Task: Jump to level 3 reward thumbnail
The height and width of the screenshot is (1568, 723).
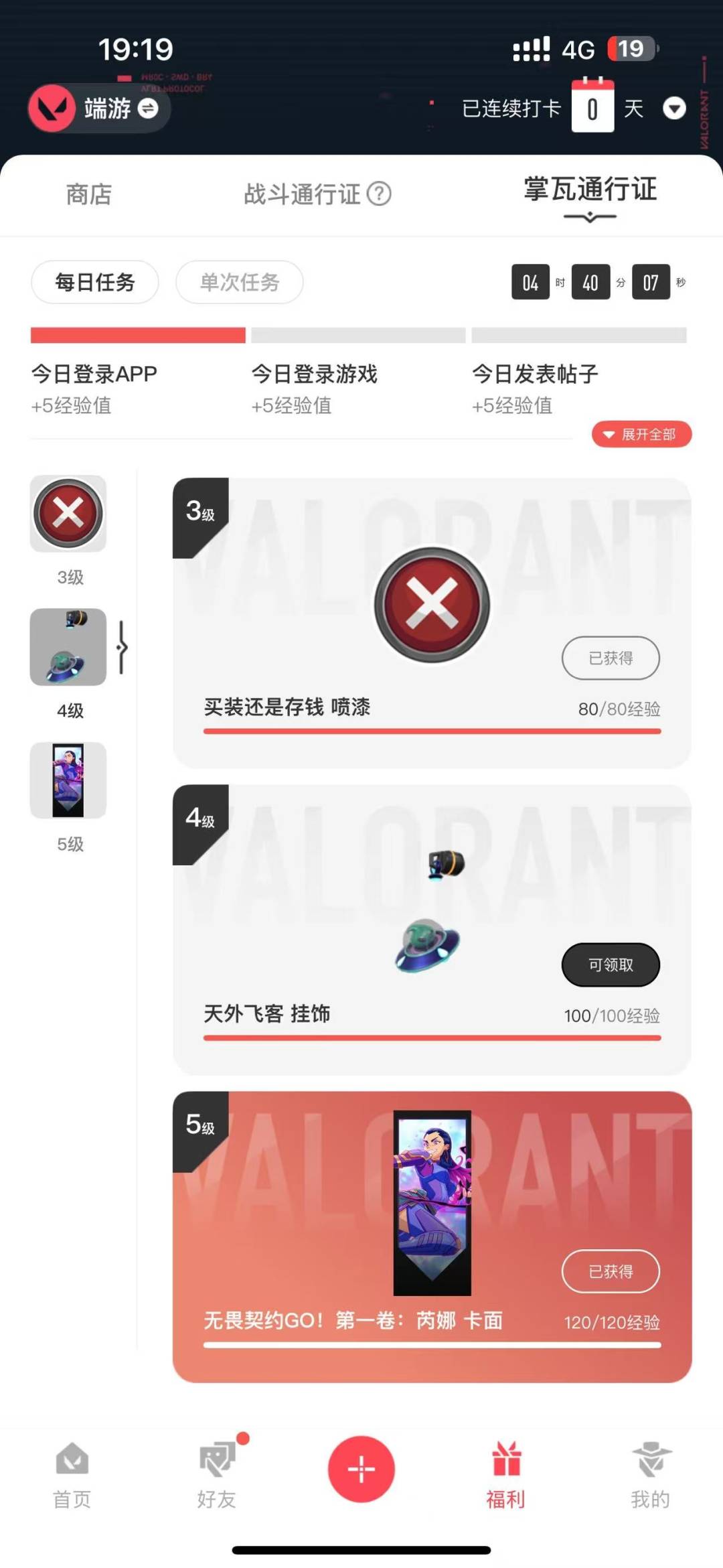Action: tap(68, 514)
